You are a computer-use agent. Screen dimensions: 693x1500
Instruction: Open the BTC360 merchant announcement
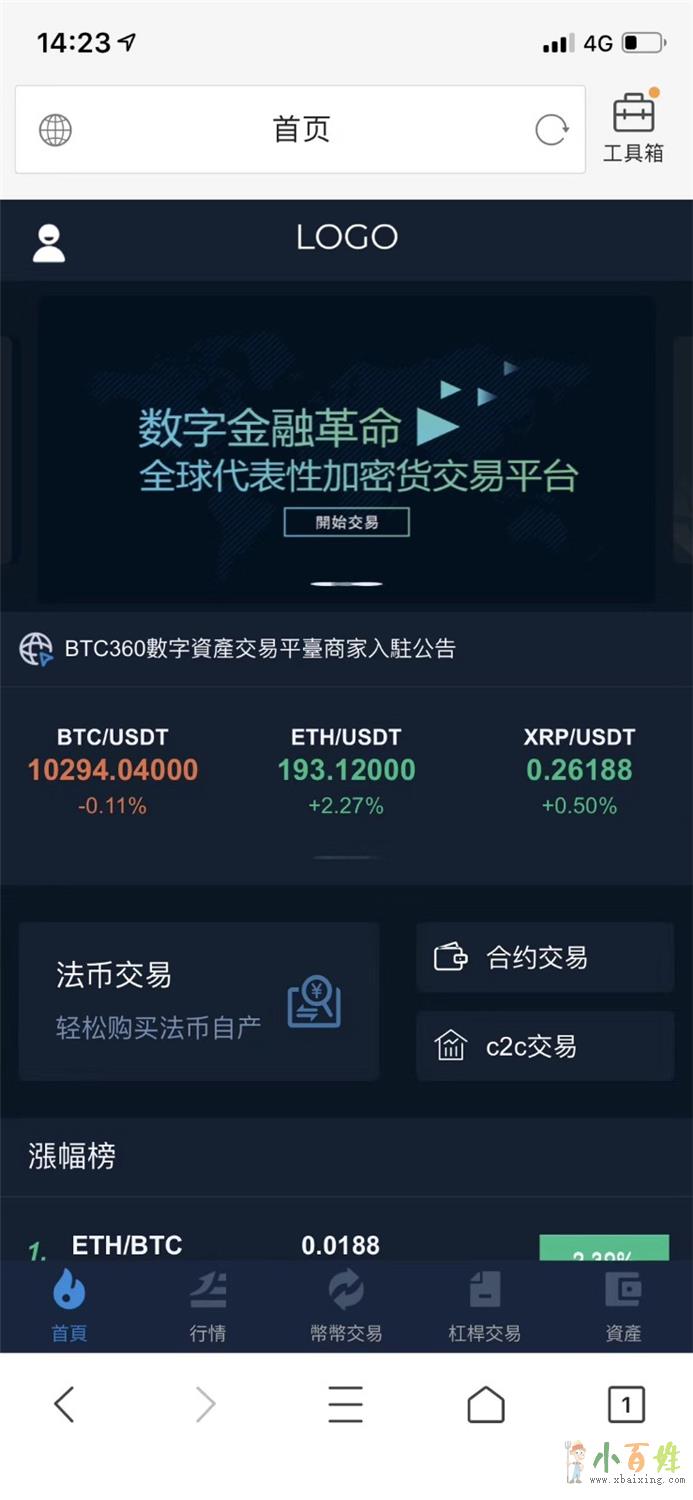[x=260, y=649]
